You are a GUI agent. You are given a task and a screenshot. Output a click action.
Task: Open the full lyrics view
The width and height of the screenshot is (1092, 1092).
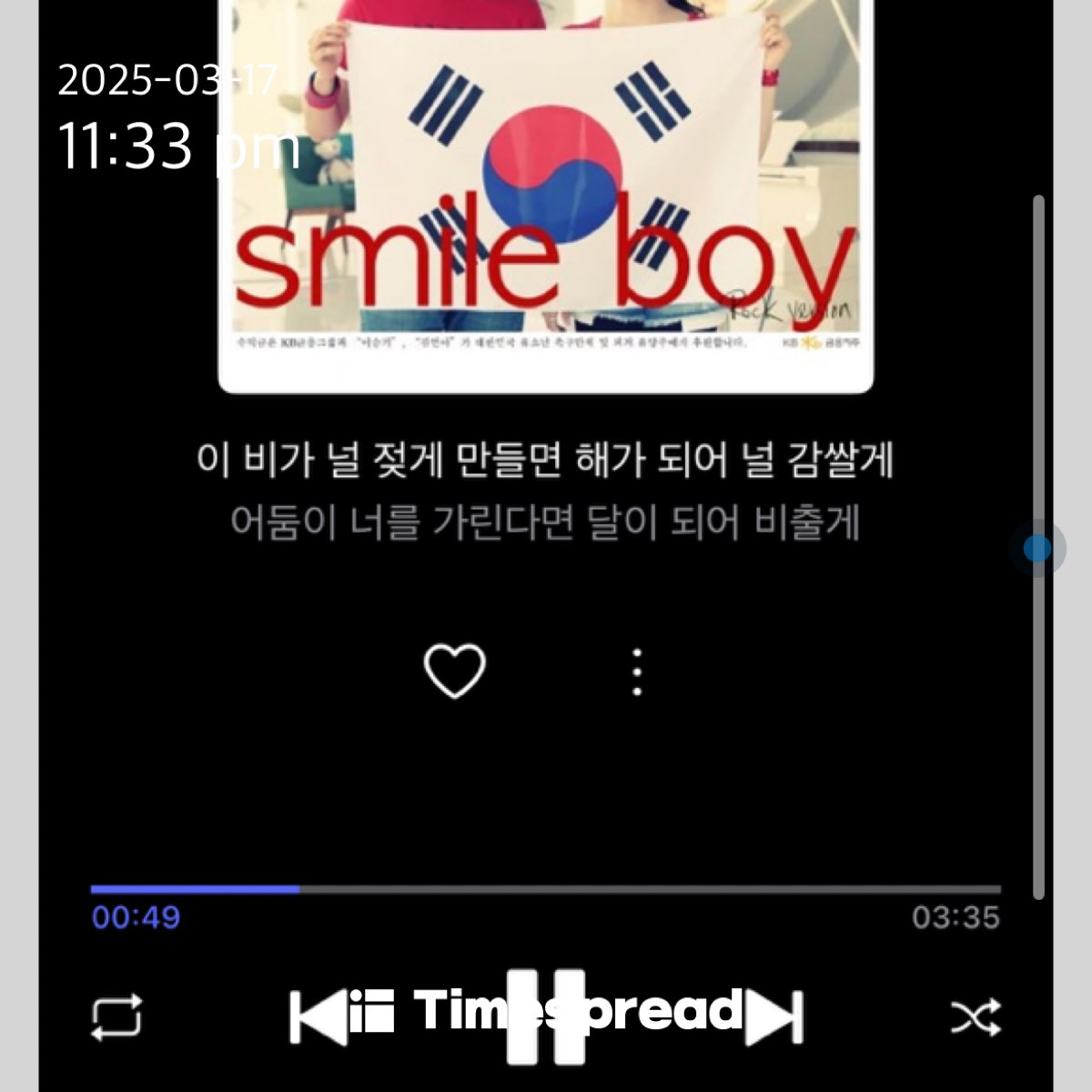click(x=545, y=491)
